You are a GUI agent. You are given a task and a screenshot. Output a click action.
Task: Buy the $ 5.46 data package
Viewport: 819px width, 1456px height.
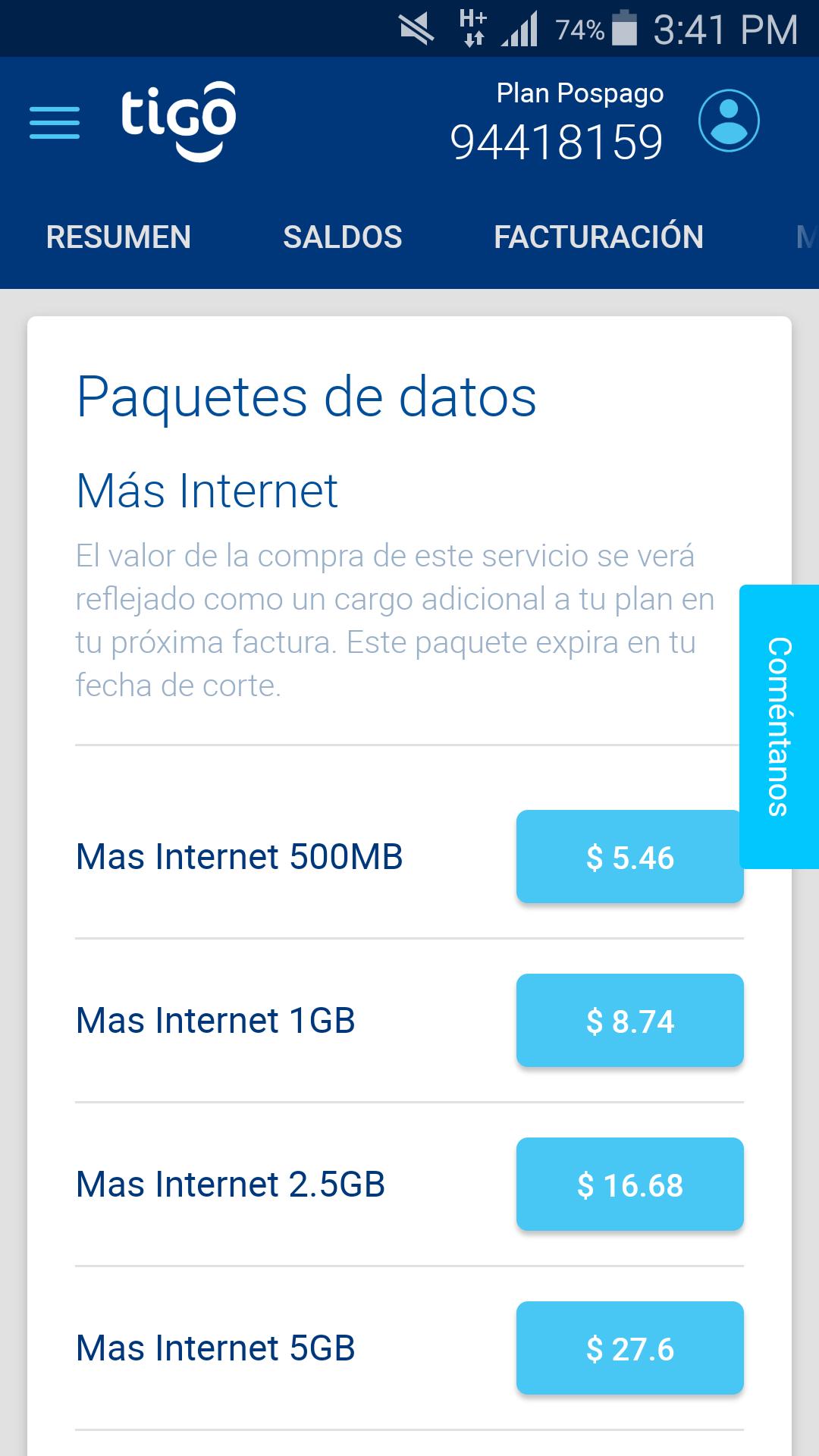(x=629, y=855)
